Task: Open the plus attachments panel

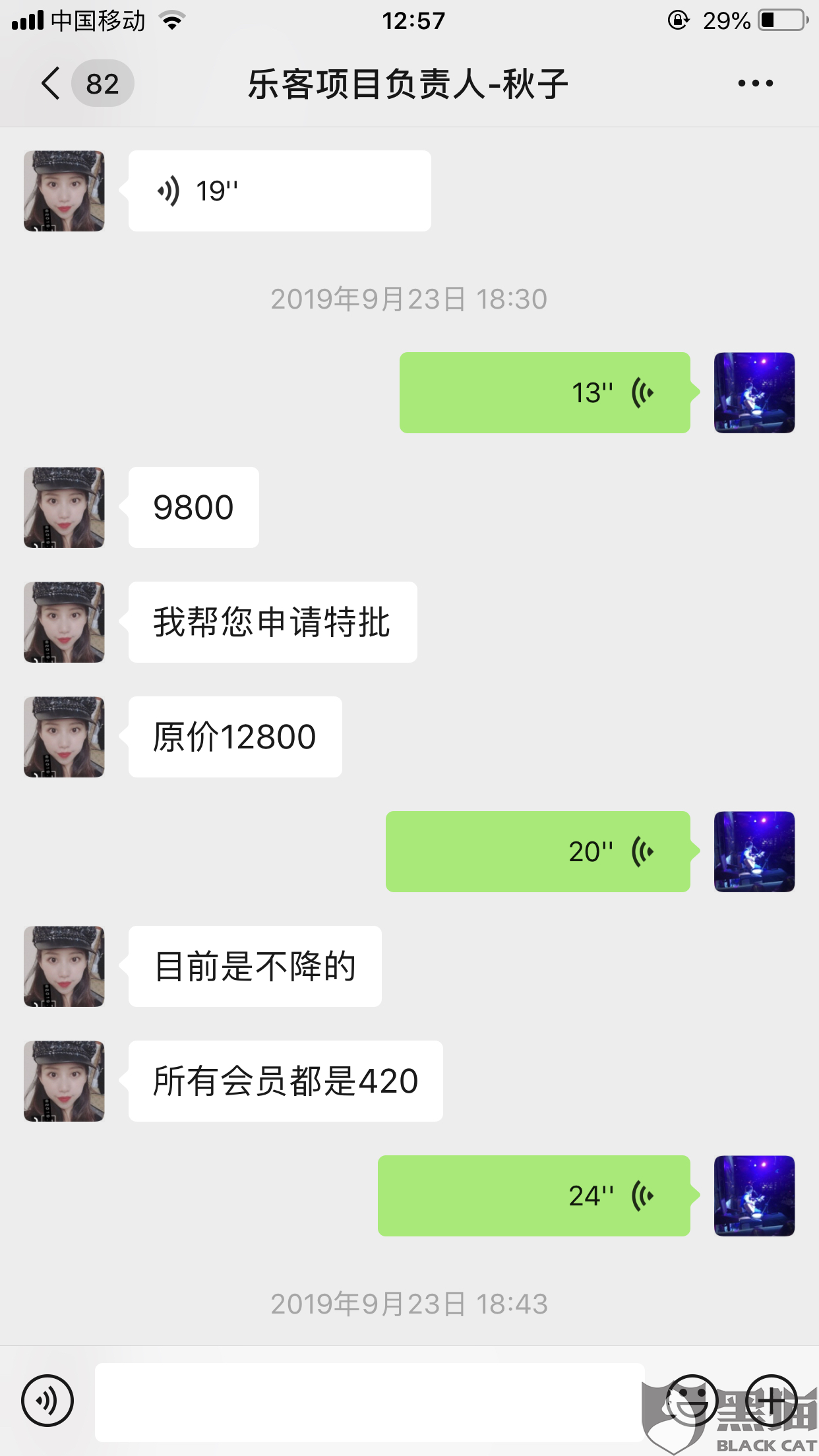Action: pos(772,1401)
